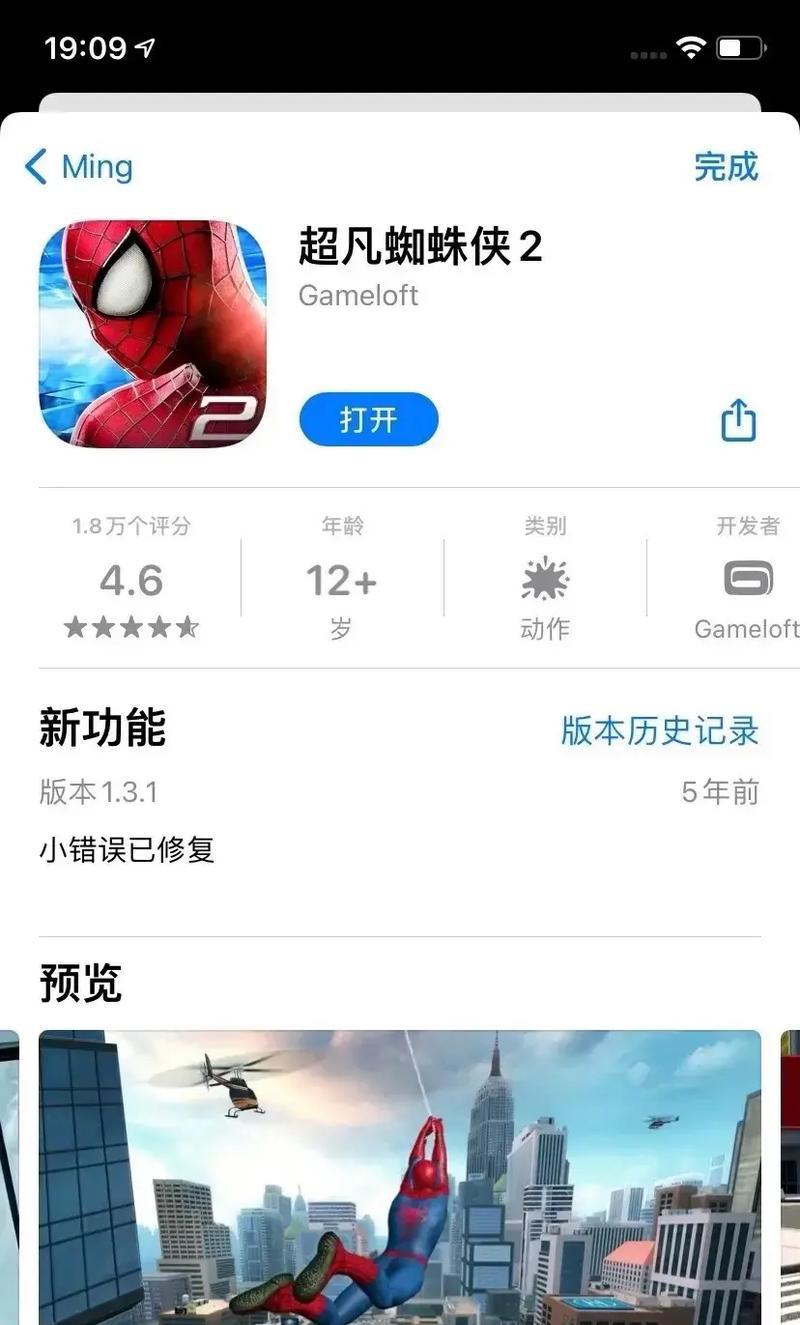Open the 版本历史记录 version history
The image size is (800, 1325).
(x=660, y=731)
